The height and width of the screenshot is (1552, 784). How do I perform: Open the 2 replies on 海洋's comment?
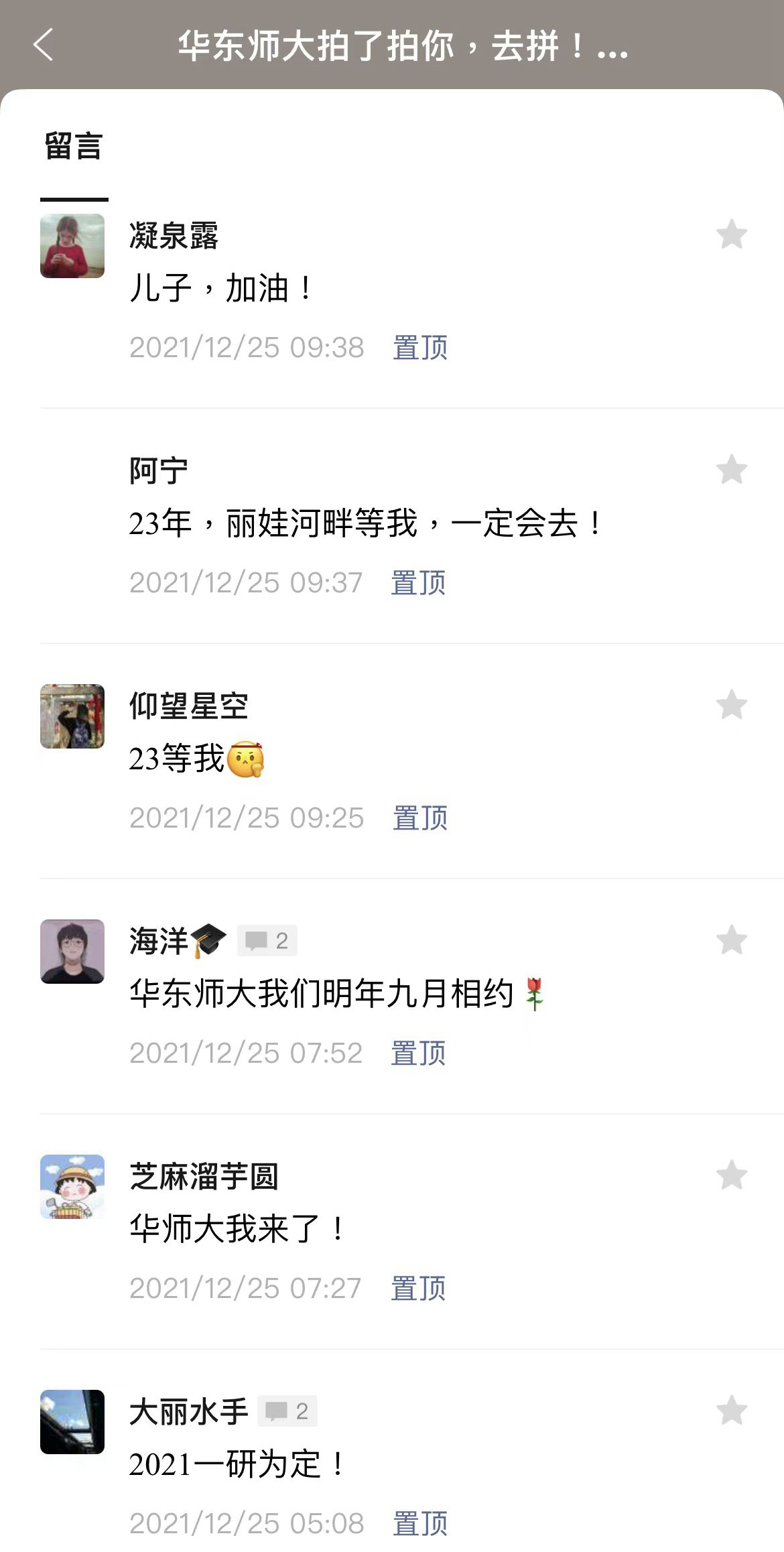(267, 941)
